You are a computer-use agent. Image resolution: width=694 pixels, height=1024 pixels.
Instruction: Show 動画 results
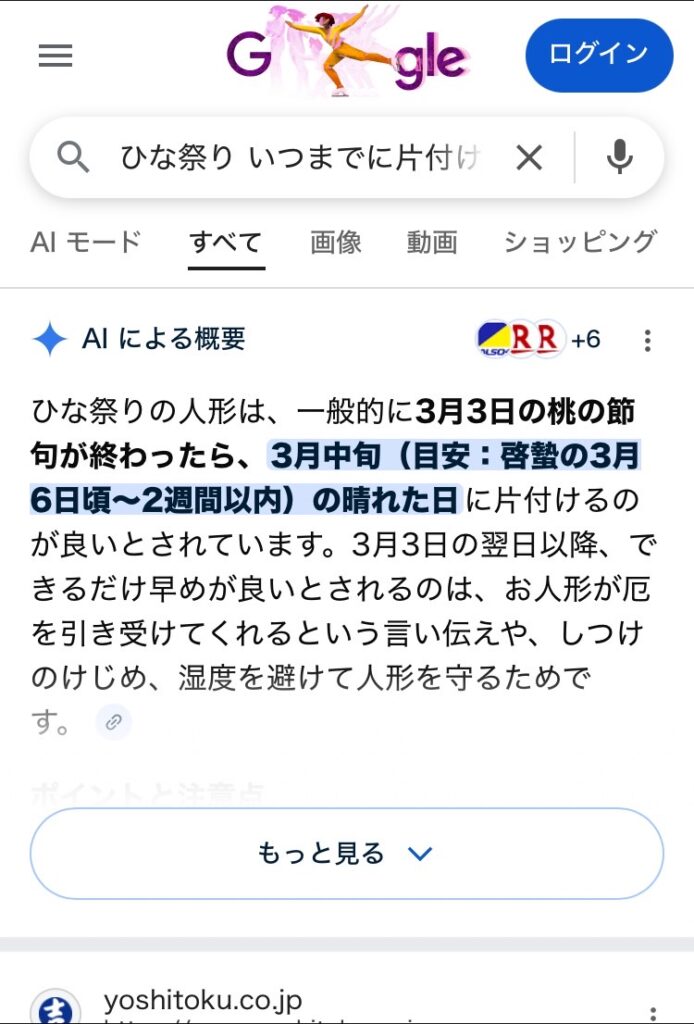coord(432,242)
